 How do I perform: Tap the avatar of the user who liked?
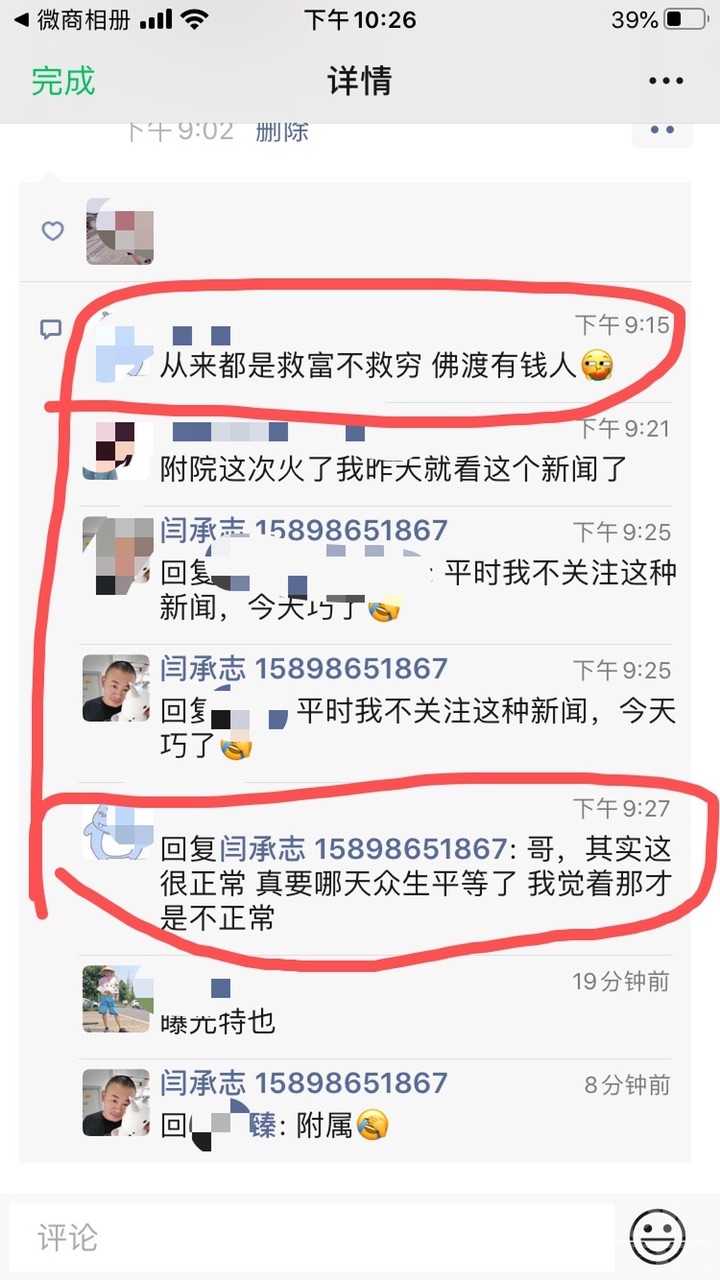click(x=120, y=231)
